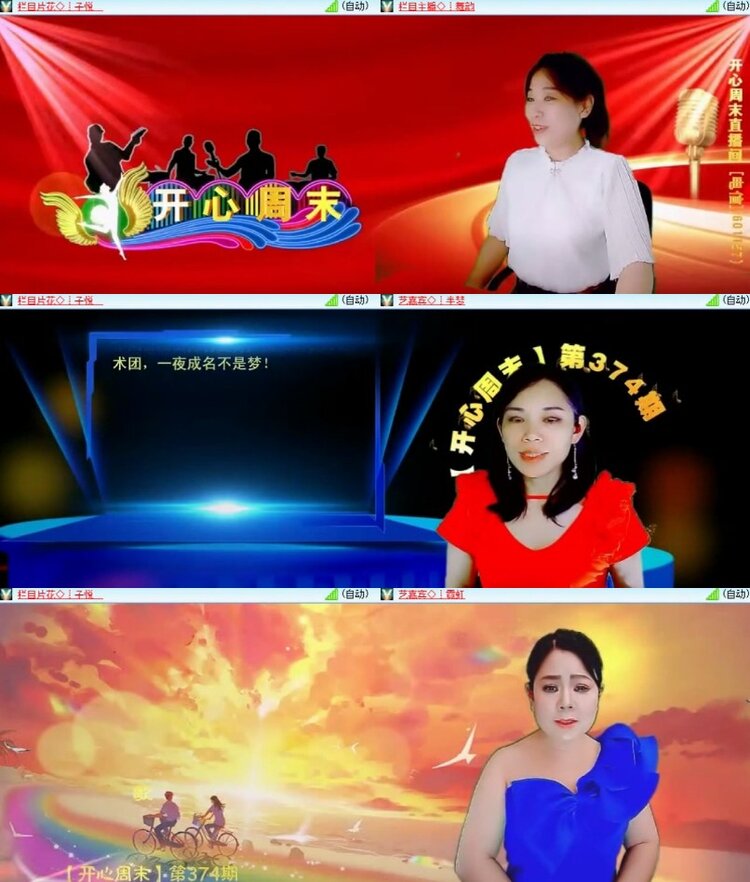Select the 栏目主播◇！舞动 stream title
The image size is (750, 882).
(x=435, y=7)
